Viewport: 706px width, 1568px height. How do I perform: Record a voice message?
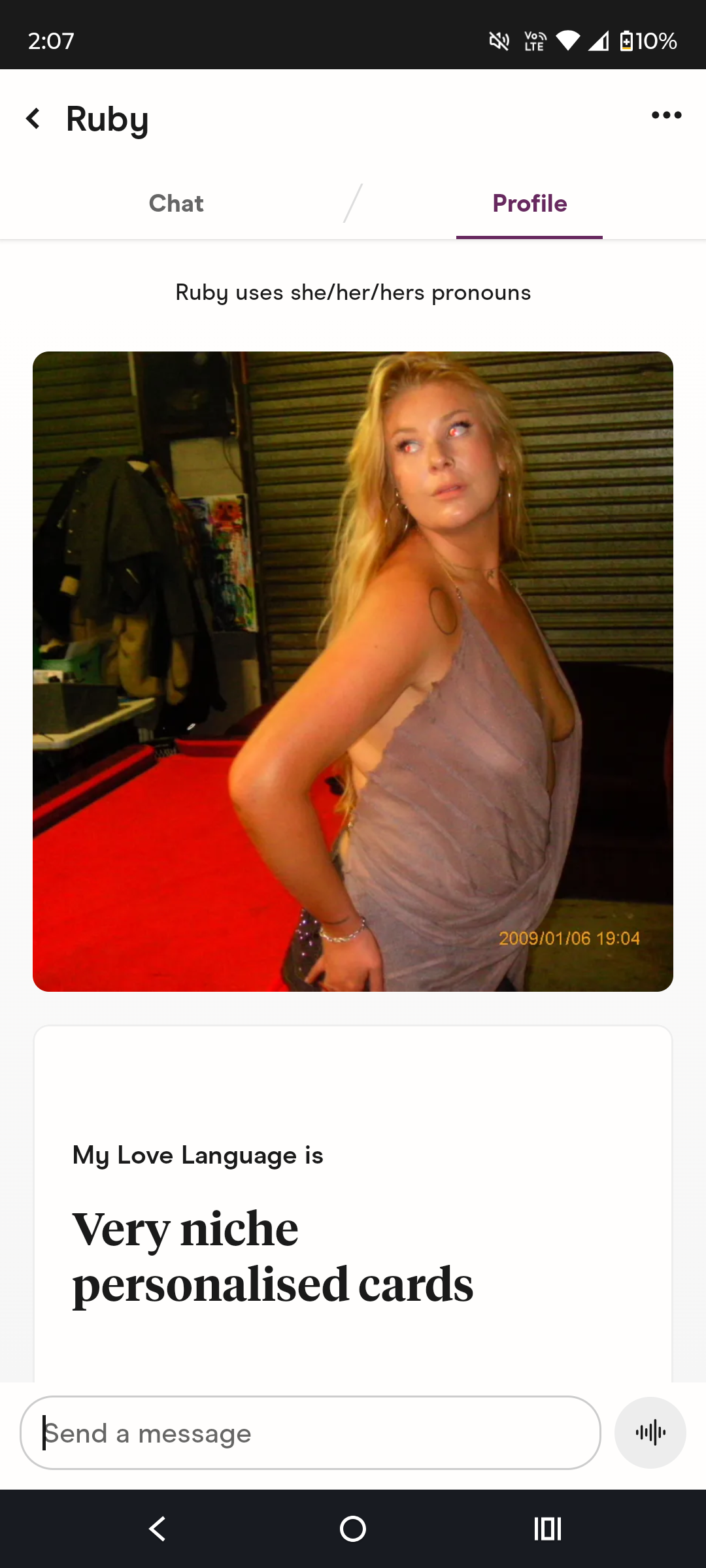click(x=650, y=1433)
